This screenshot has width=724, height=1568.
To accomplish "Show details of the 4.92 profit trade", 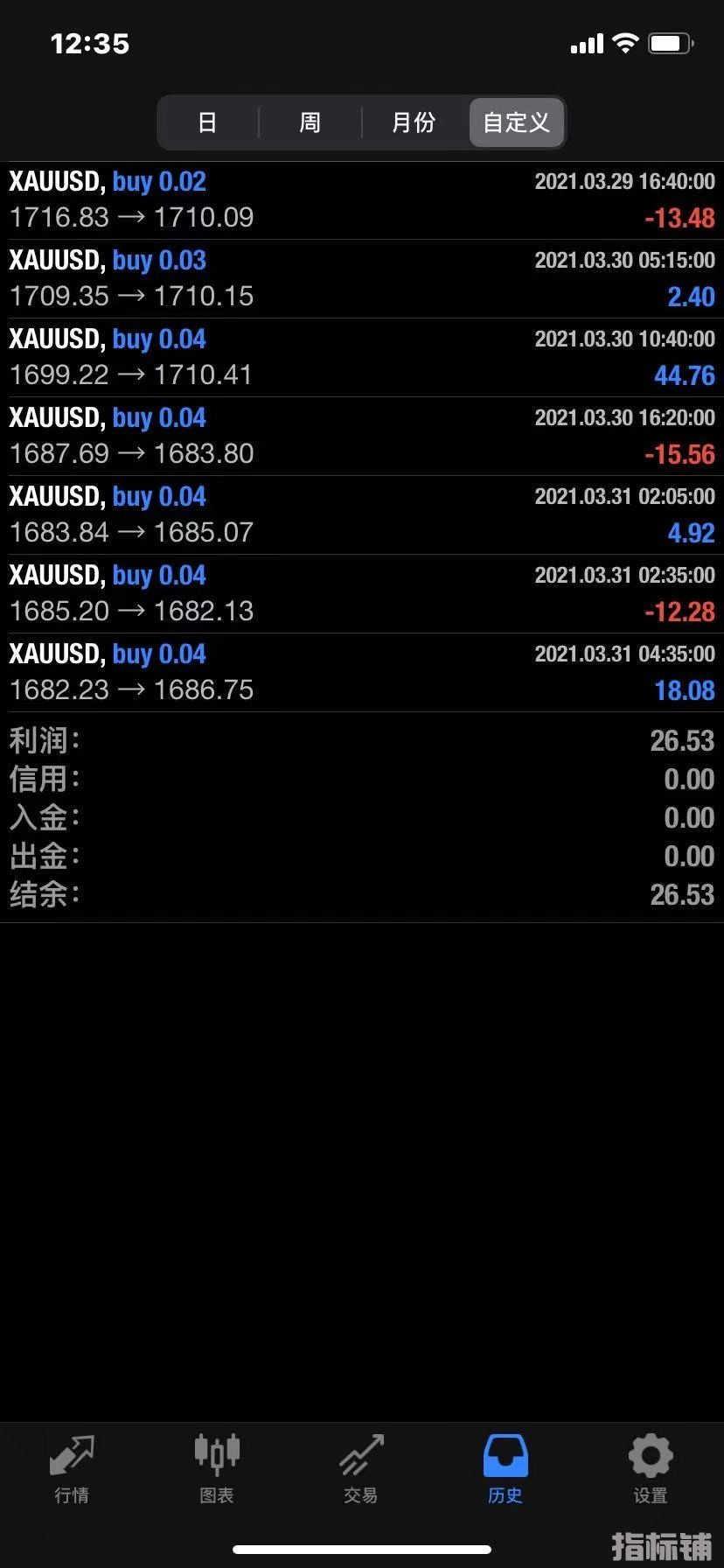I will (362, 515).
